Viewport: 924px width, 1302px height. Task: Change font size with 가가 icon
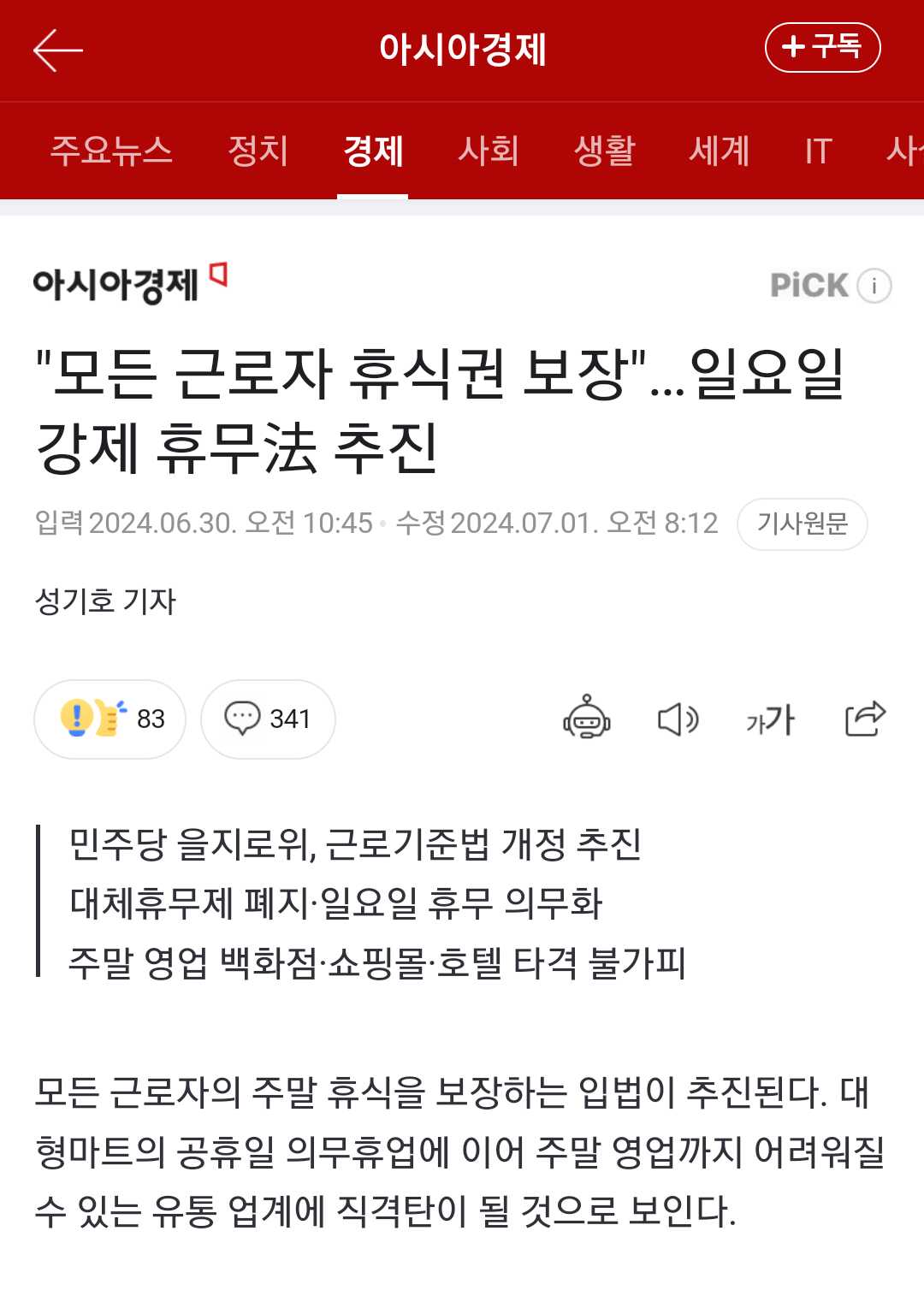(x=770, y=719)
